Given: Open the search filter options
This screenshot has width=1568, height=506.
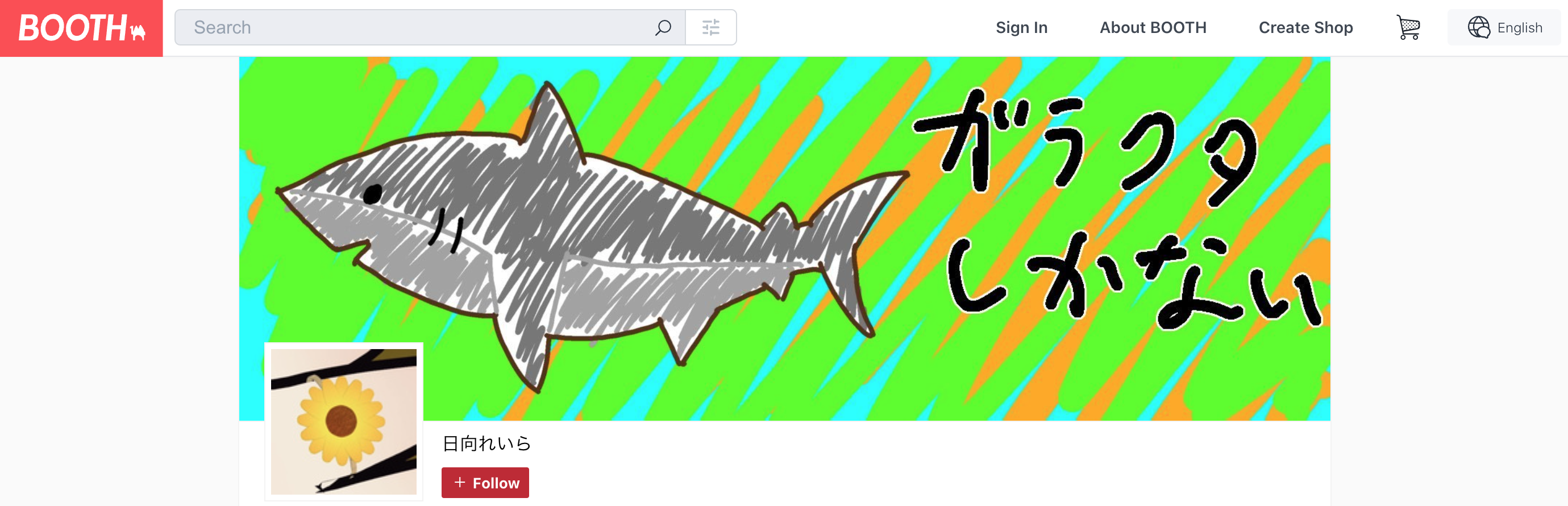Looking at the screenshot, I should pyautogui.click(x=710, y=27).
